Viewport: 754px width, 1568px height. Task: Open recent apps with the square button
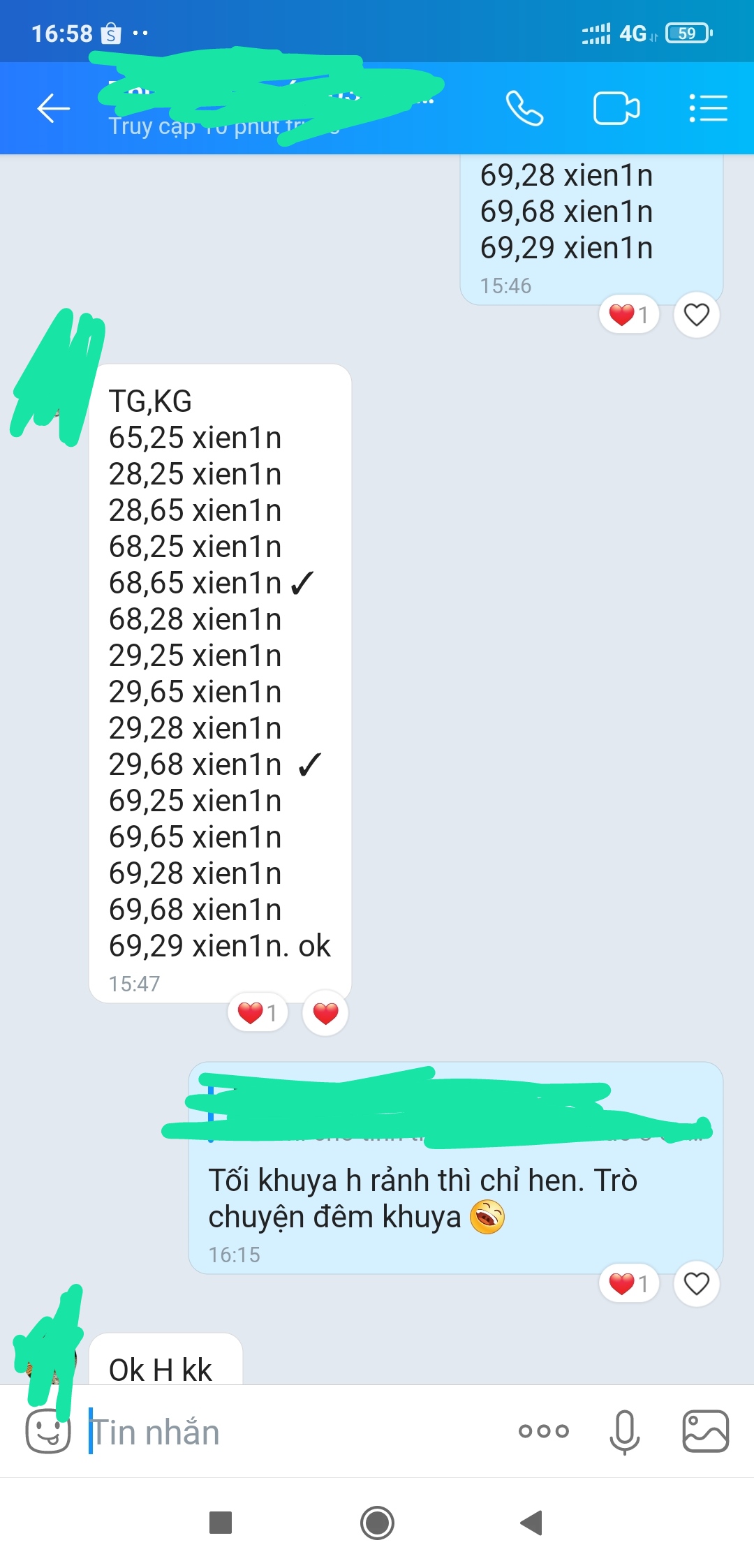pyautogui.click(x=221, y=1523)
